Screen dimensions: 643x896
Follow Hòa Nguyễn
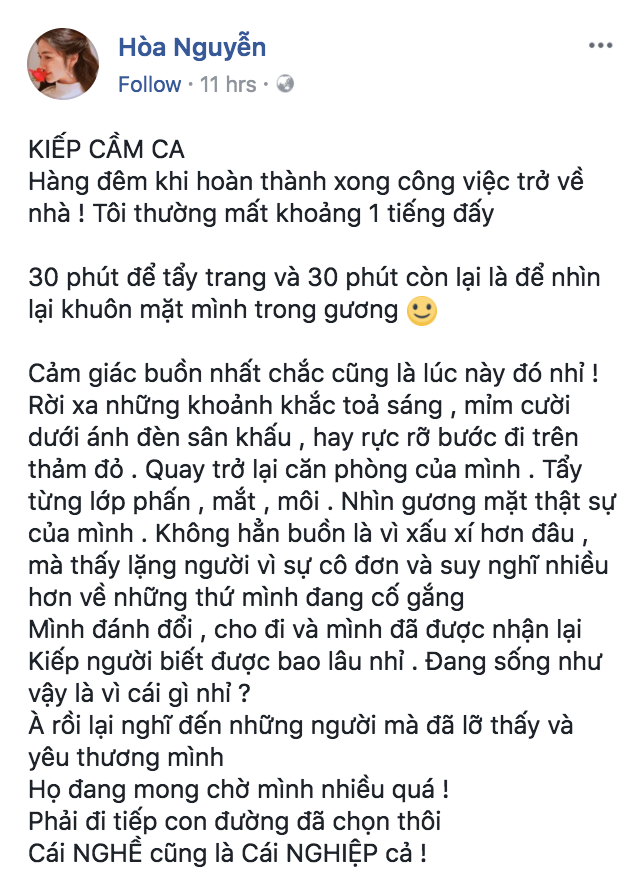[149, 84]
